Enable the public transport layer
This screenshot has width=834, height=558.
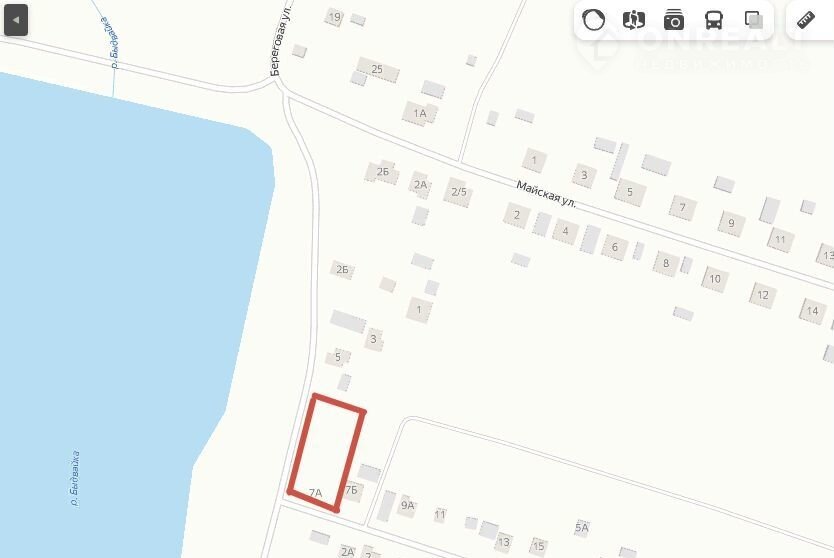[715, 20]
